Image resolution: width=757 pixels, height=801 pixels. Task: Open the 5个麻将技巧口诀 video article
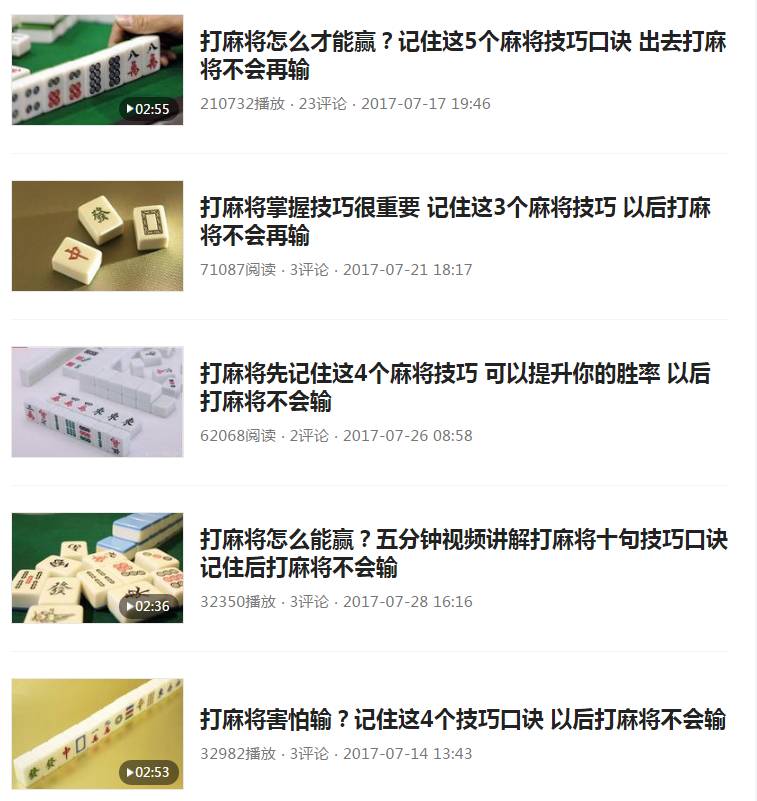(x=462, y=56)
